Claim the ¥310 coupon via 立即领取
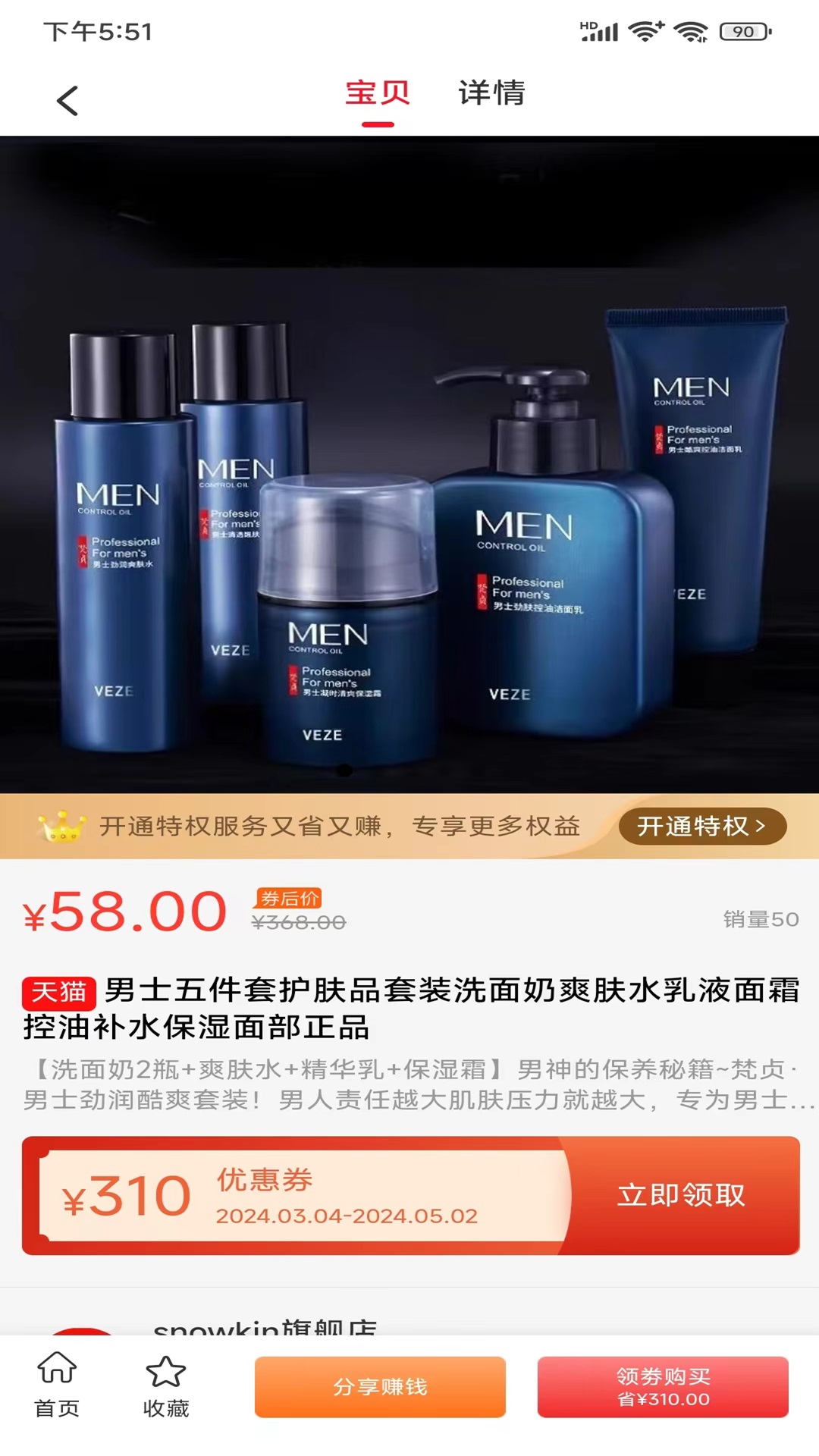Image resolution: width=819 pixels, height=1456 pixels. click(x=681, y=1195)
